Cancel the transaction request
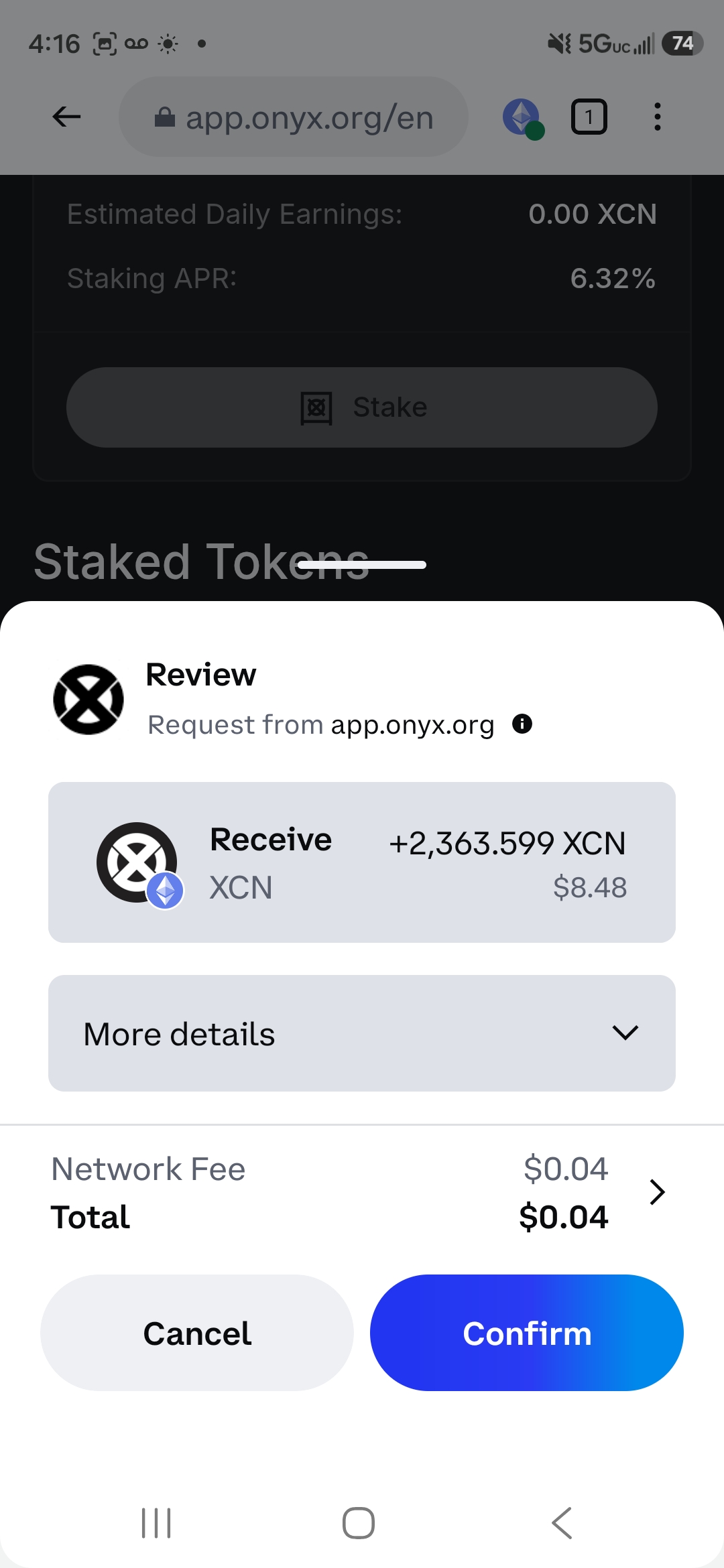 point(197,1333)
